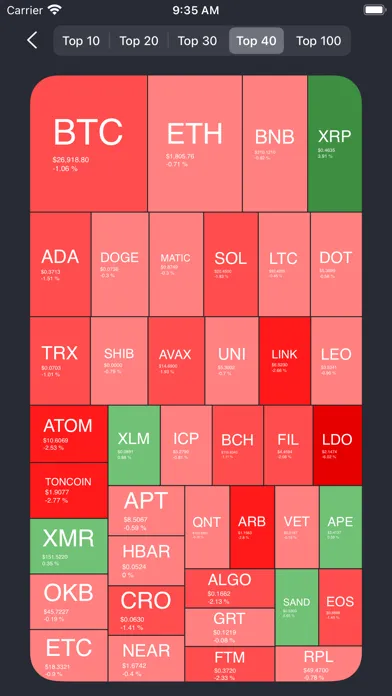The width and height of the screenshot is (392, 696).
Task: Tap the TONCOIN tile
Action: (x=69, y=490)
